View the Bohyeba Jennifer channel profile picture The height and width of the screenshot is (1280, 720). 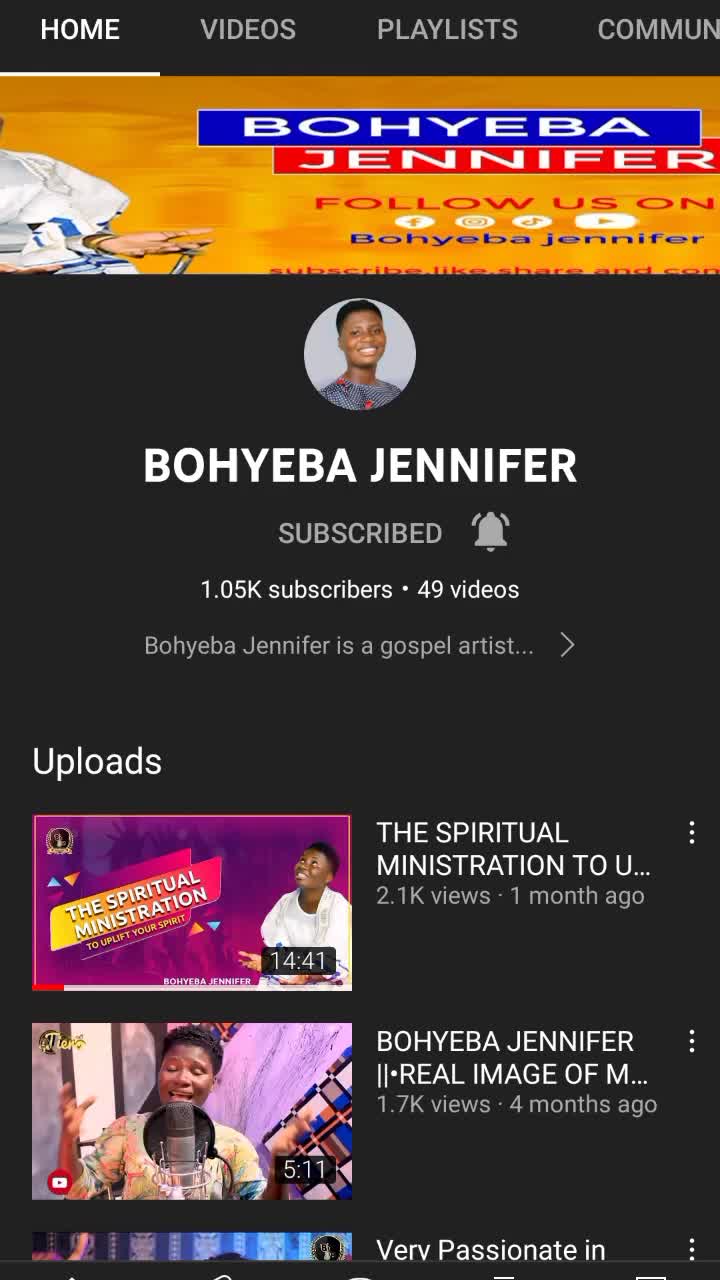pos(360,354)
